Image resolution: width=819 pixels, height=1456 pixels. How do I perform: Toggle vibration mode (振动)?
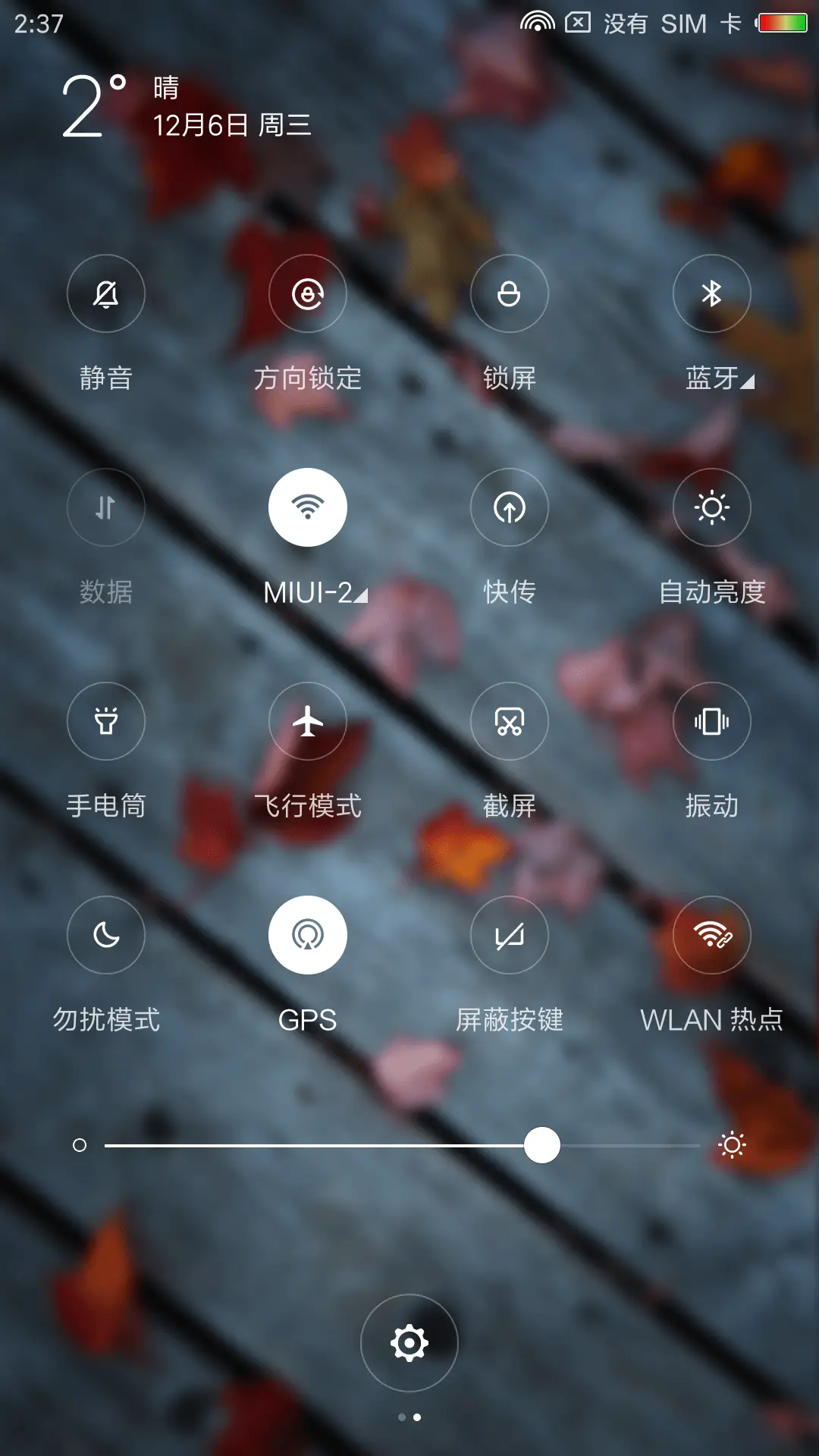pos(711,721)
